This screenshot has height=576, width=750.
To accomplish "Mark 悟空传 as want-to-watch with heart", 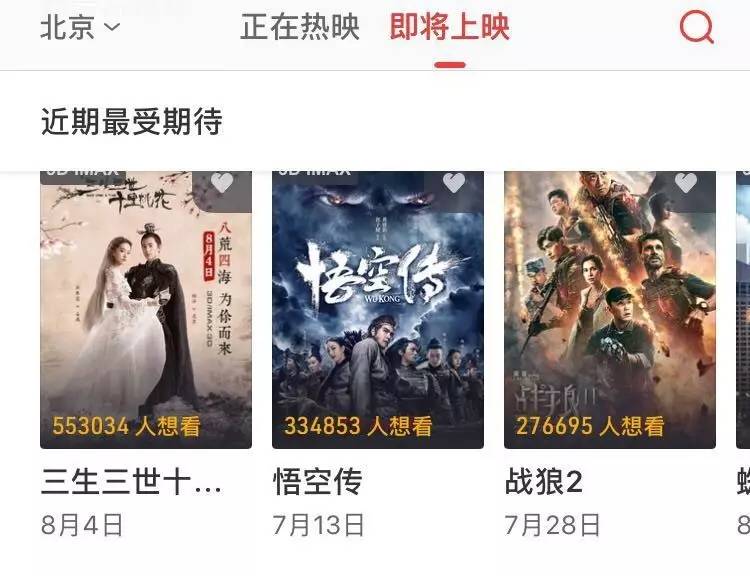I will (454, 183).
